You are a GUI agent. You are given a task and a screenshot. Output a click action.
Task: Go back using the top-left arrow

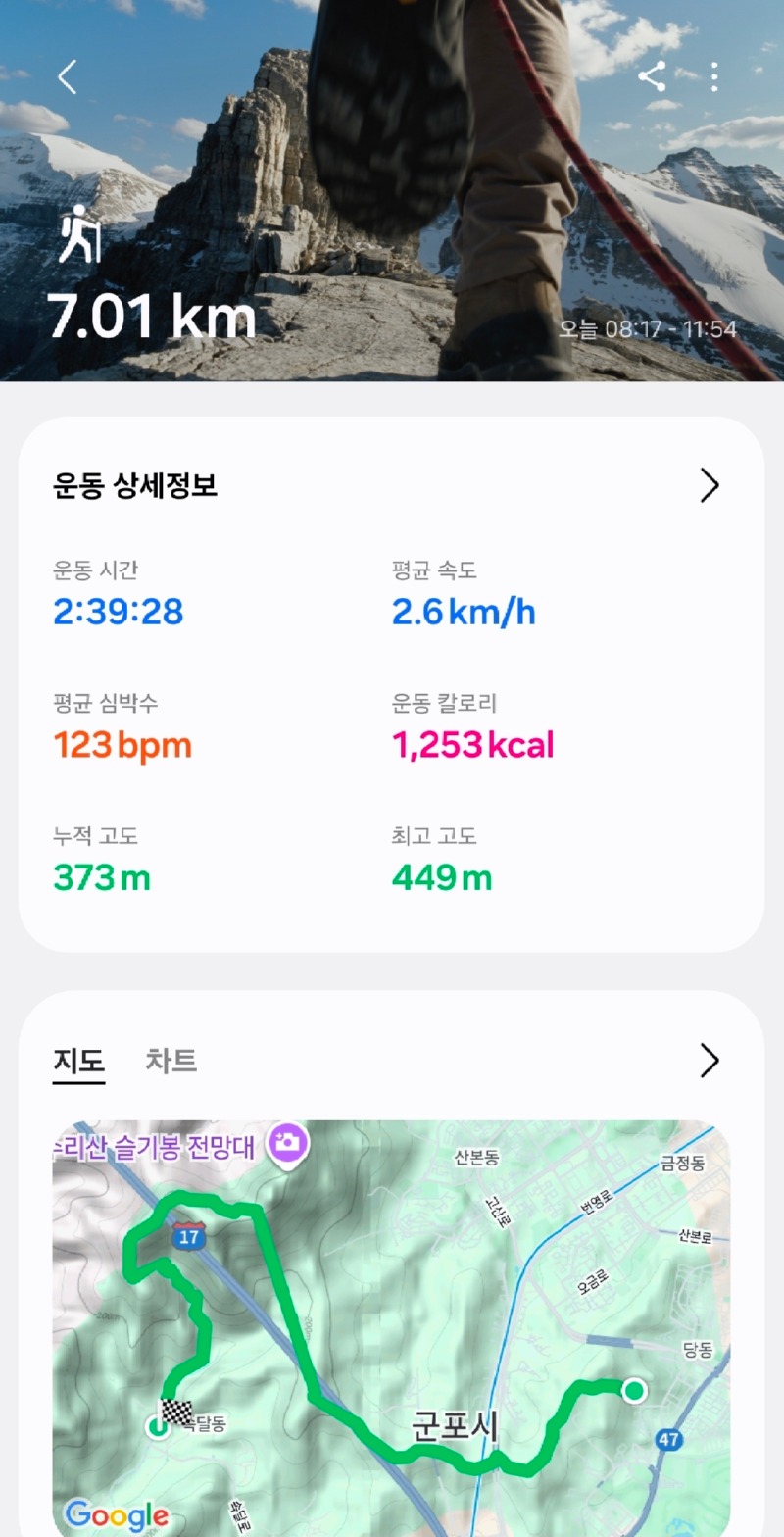point(67,77)
